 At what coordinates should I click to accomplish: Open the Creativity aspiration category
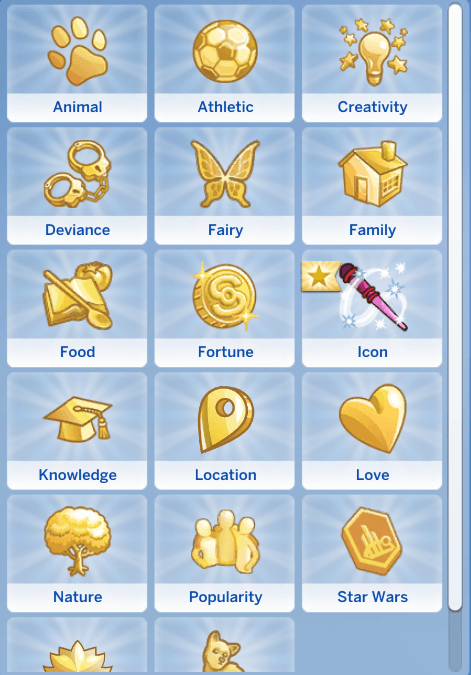click(372, 63)
